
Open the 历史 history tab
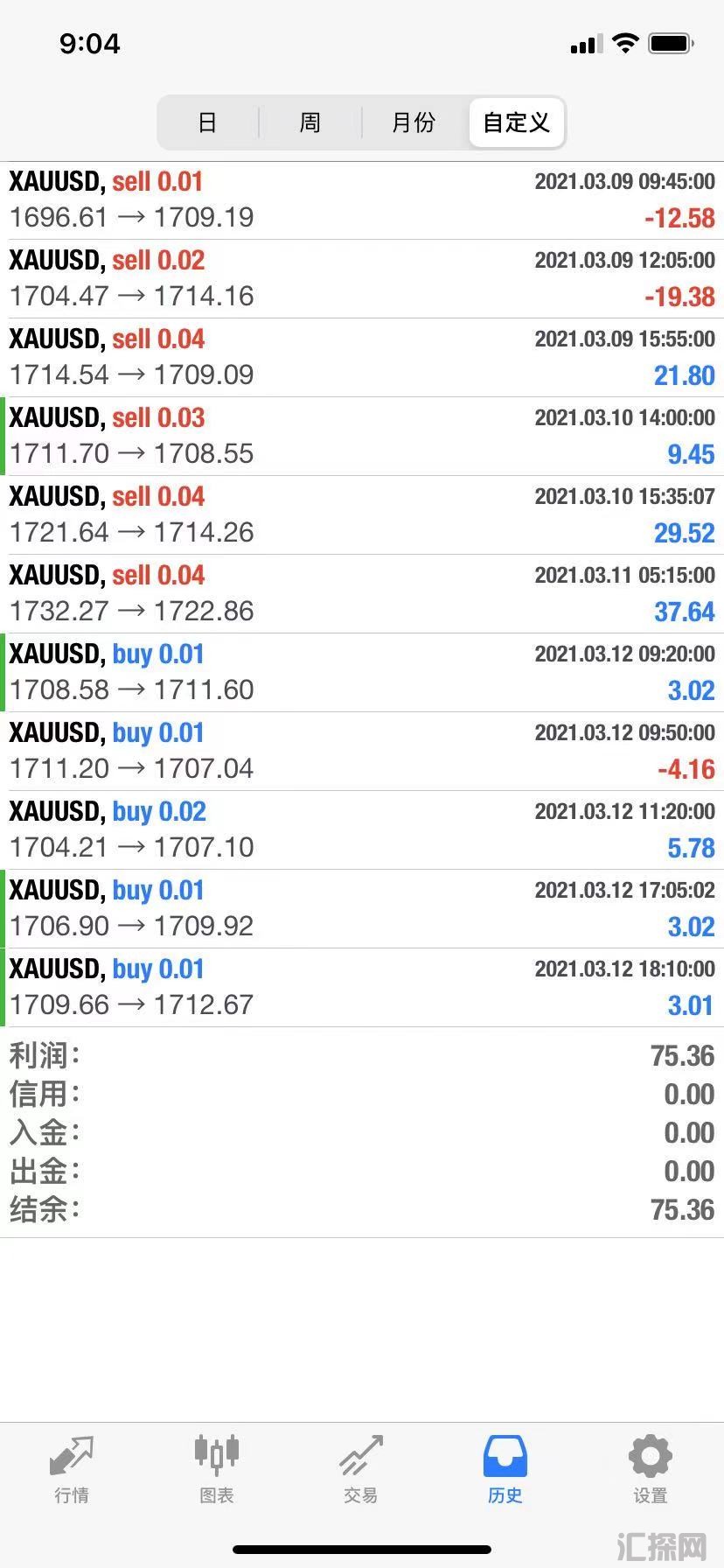tap(505, 1470)
